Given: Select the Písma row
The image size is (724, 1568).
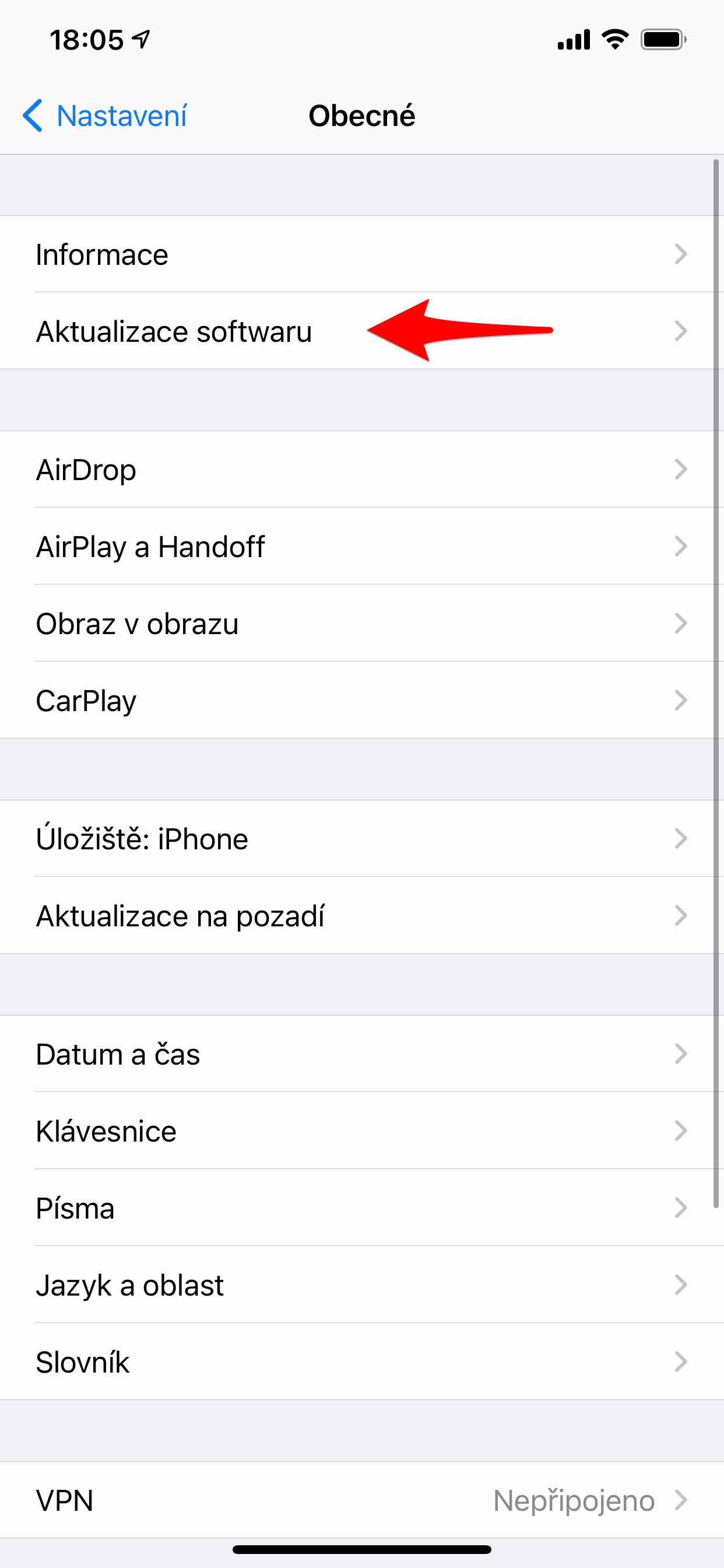Looking at the screenshot, I should point(362,1207).
